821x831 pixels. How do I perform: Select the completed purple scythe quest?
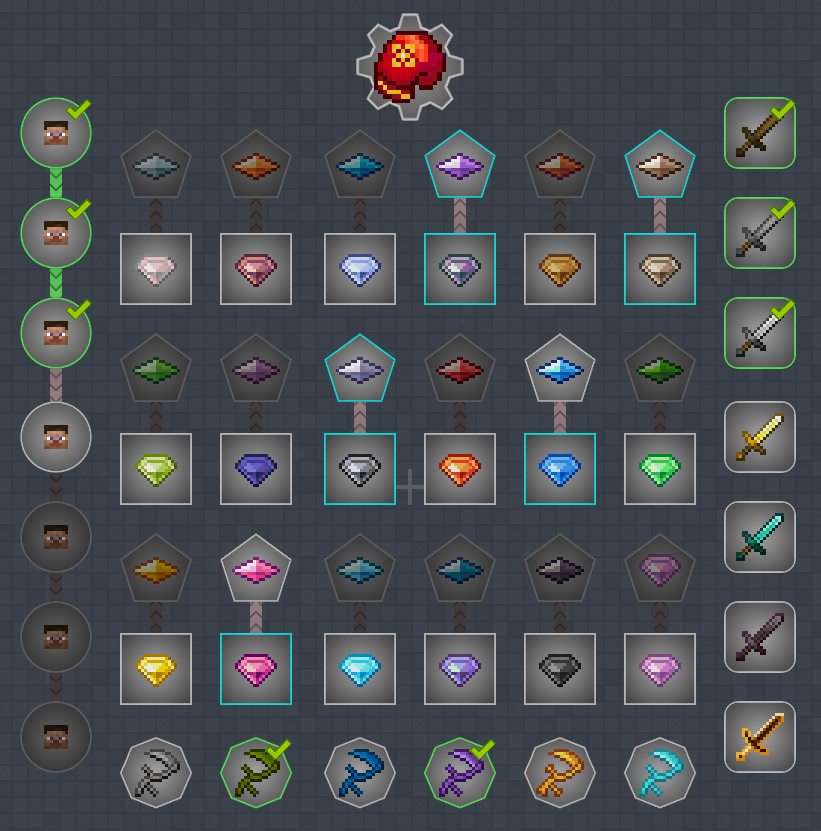[x=460, y=773]
